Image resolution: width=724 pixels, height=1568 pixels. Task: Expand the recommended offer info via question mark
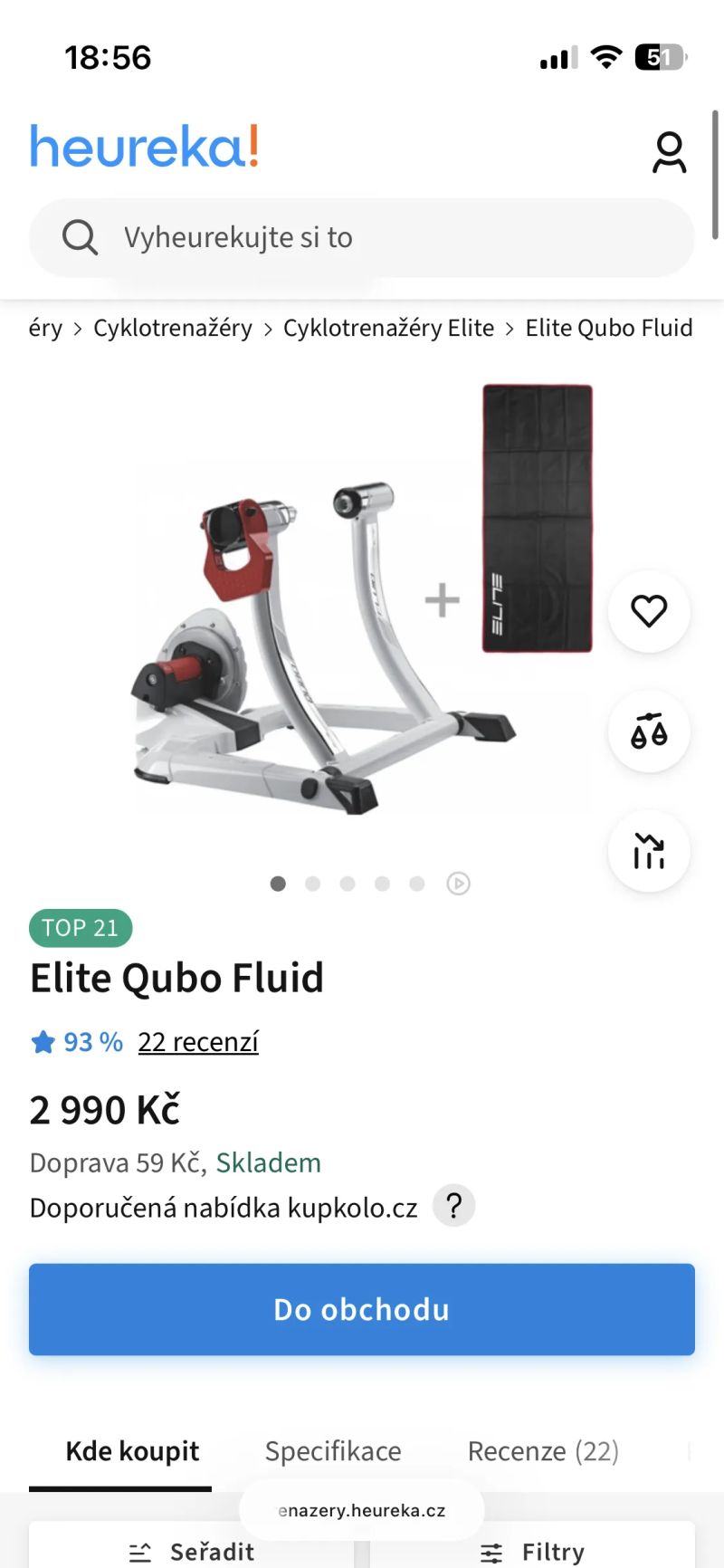tap(453, 1206)
